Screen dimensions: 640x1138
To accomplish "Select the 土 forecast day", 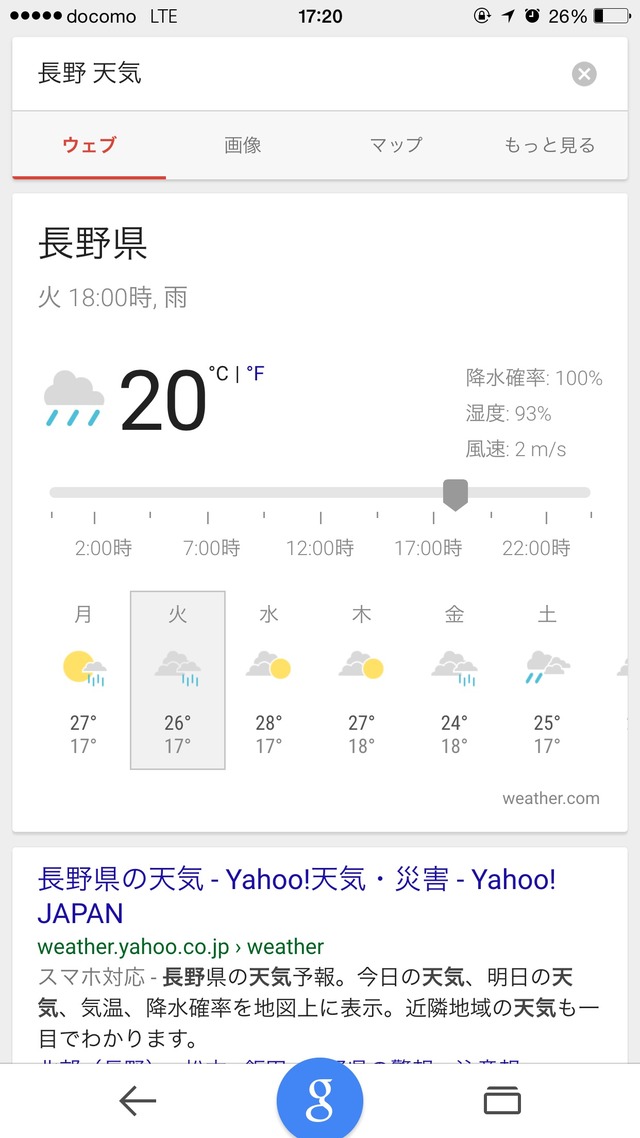I will pos(547,680).
